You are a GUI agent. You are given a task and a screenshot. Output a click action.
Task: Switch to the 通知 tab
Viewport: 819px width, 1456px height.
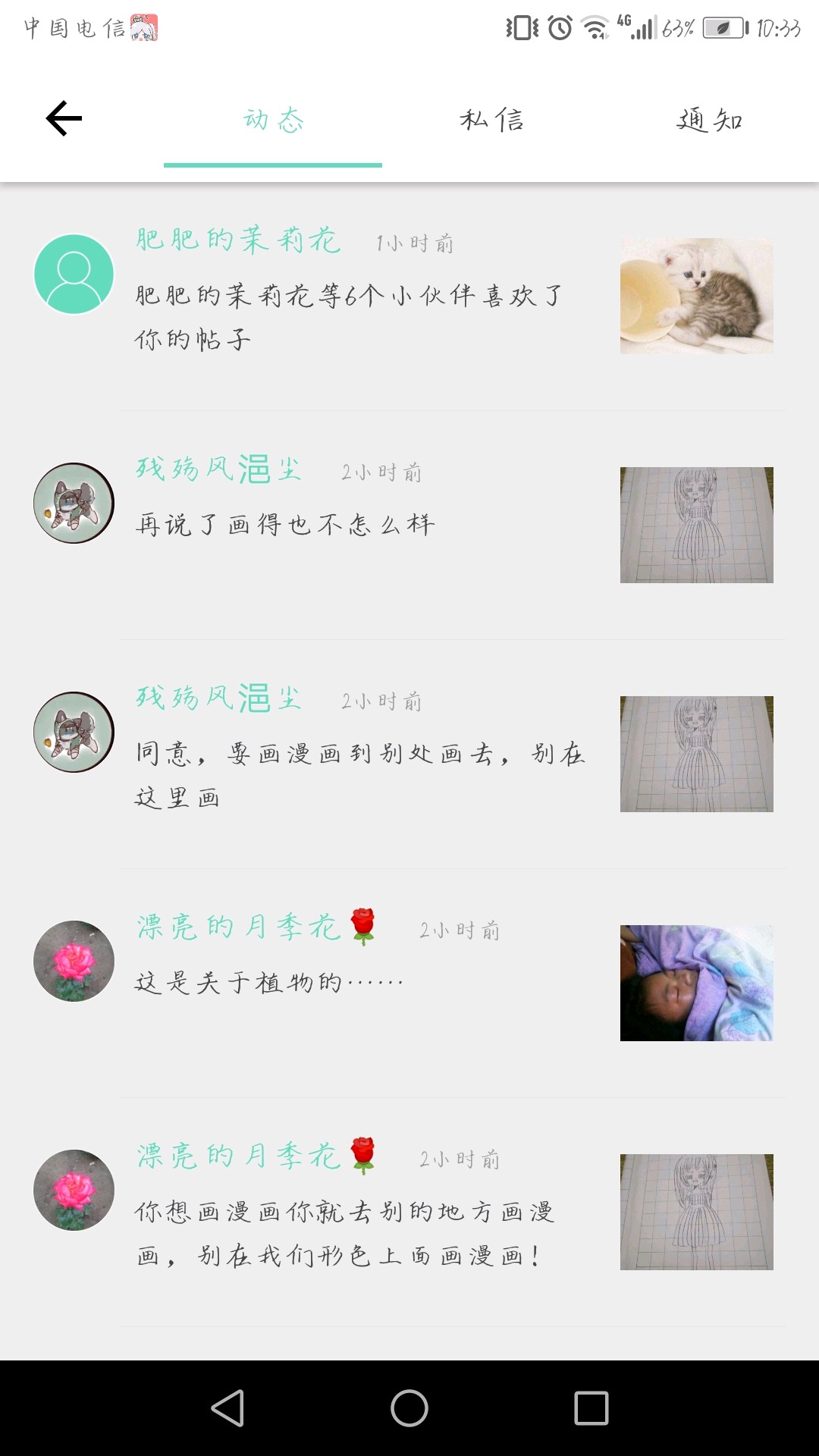click(709, 120)
